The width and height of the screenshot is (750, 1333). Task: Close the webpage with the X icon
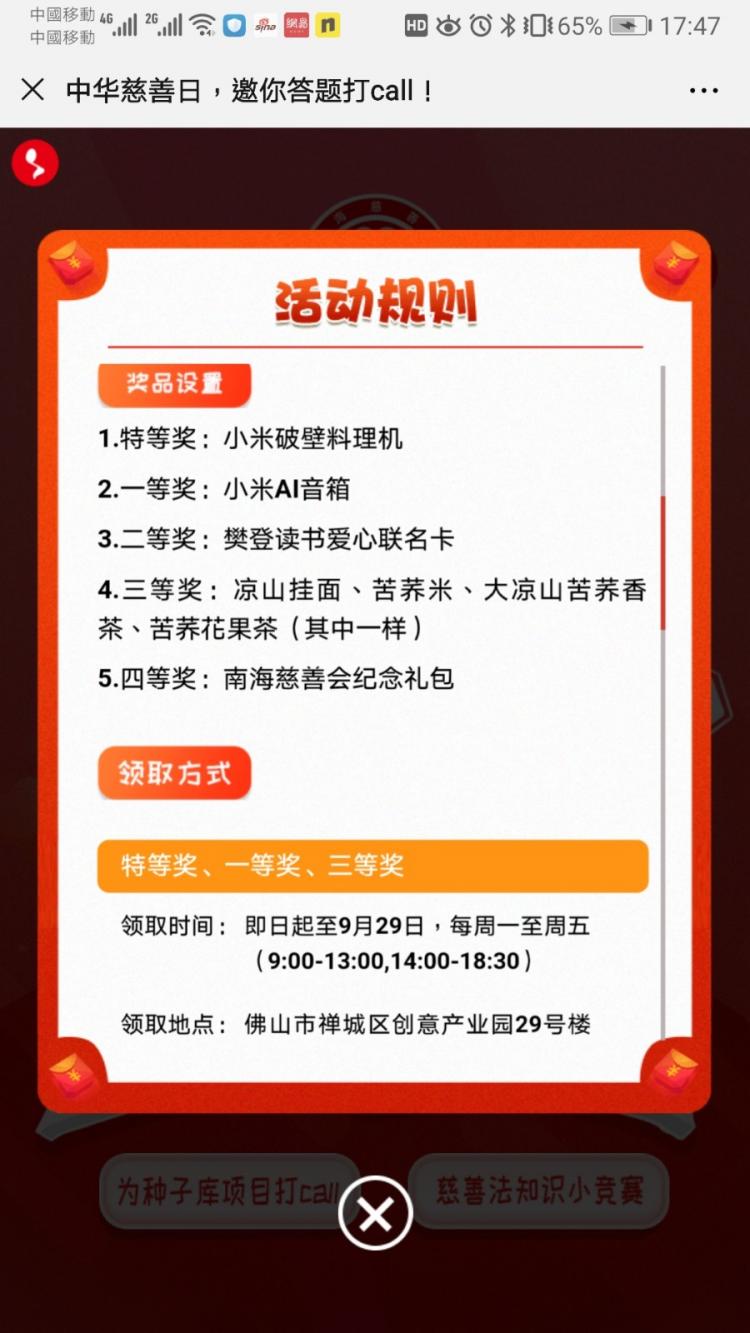[x=33, y=90]
